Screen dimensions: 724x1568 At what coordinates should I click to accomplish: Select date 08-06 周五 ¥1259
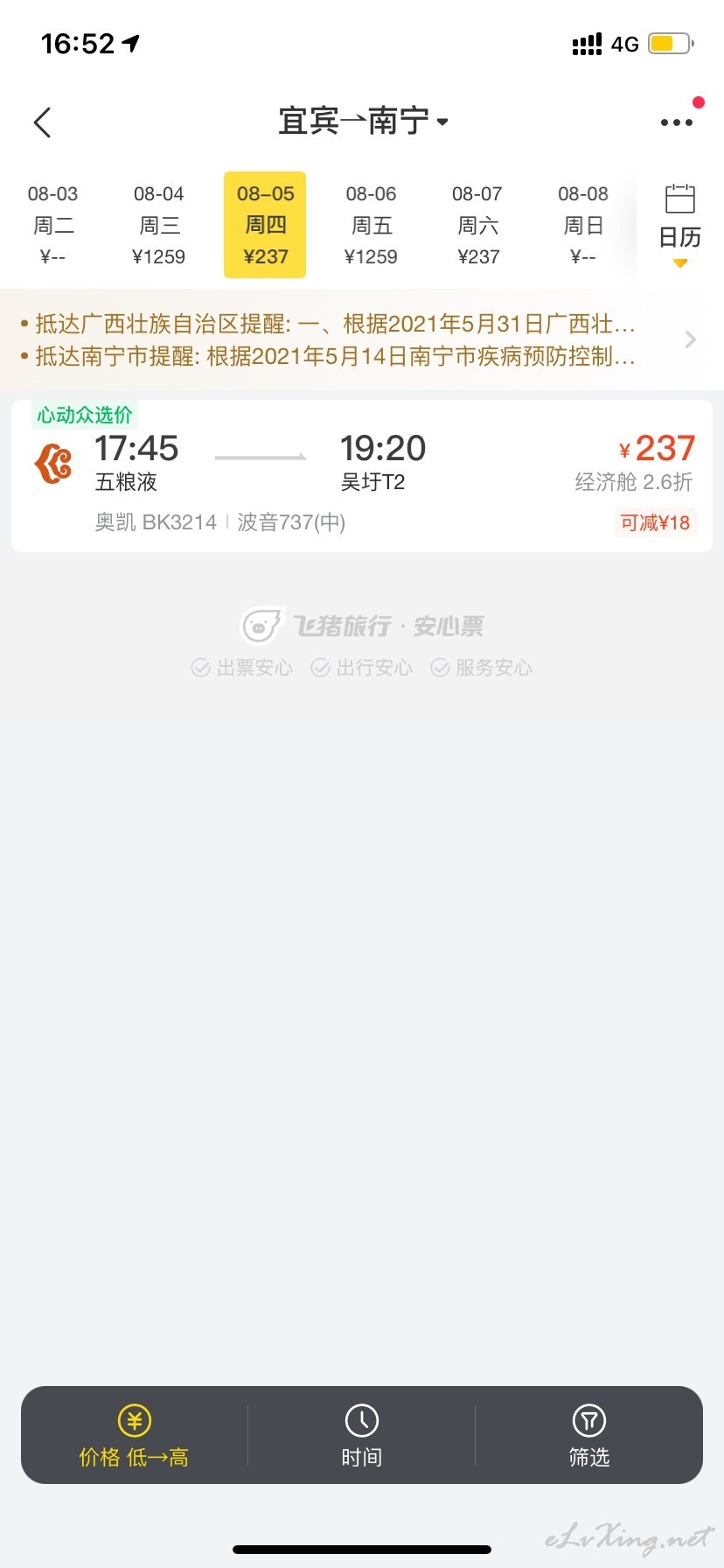[371, 225]
